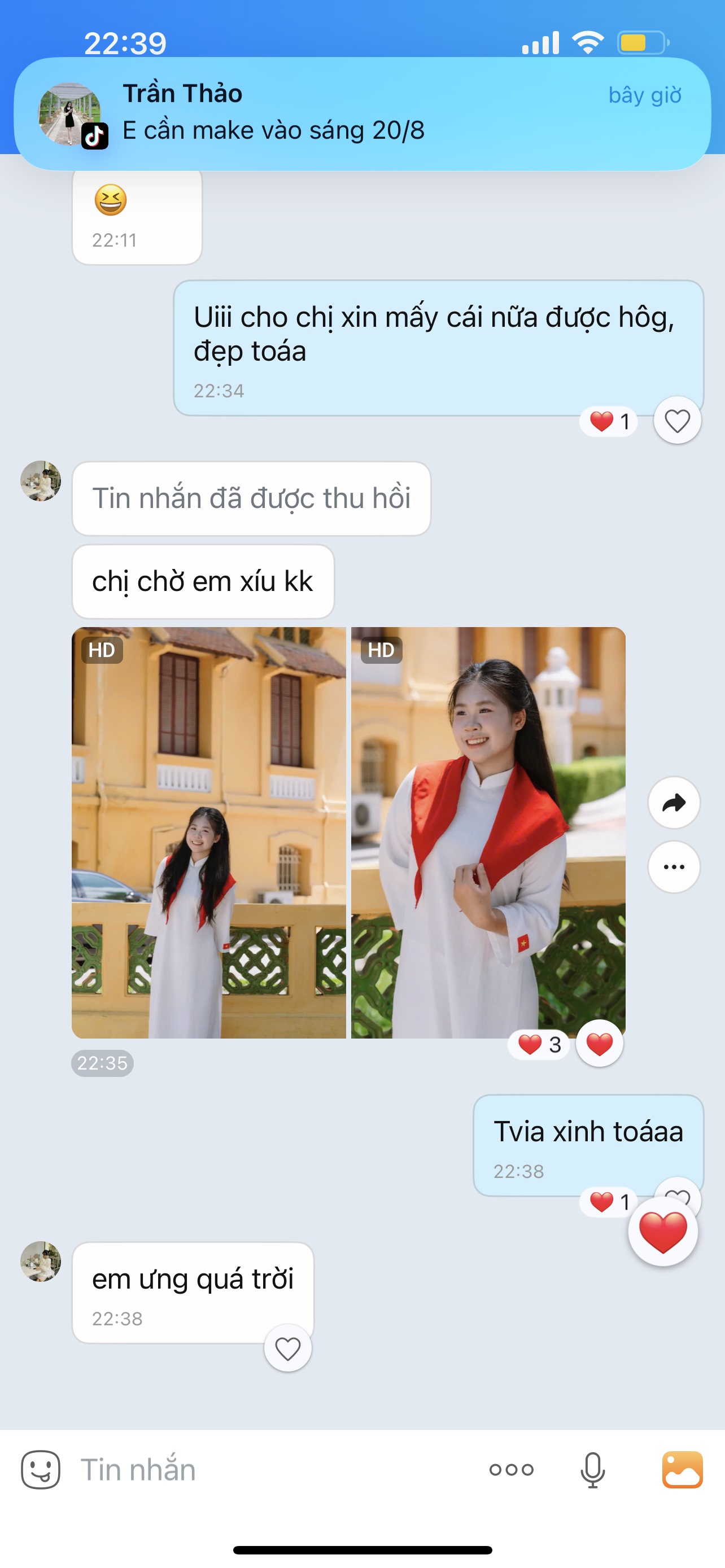
Task: Forward the shared HD photos
Action: pyautogui.click(x=674, y=803)
